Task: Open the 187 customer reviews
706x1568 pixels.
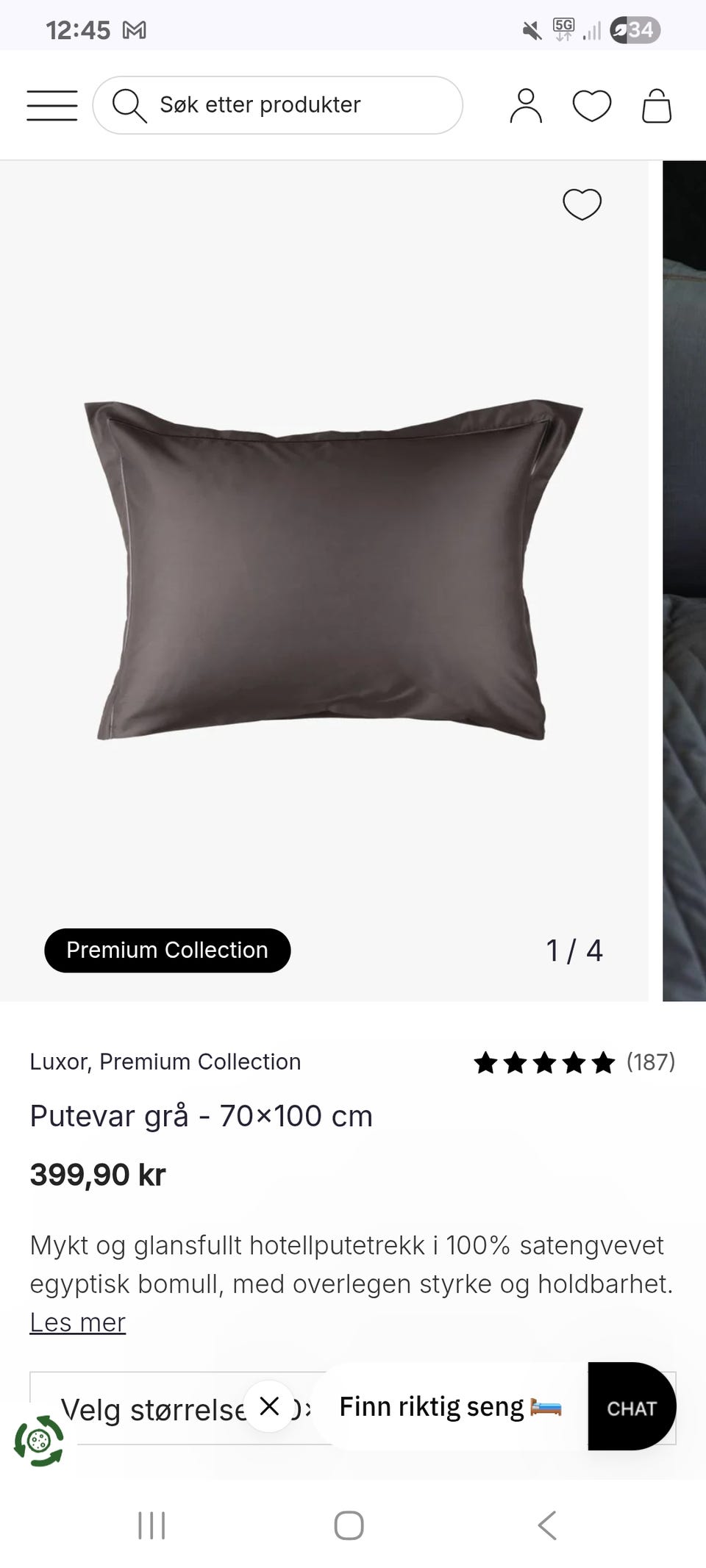Action: (x=574, y=1062)
